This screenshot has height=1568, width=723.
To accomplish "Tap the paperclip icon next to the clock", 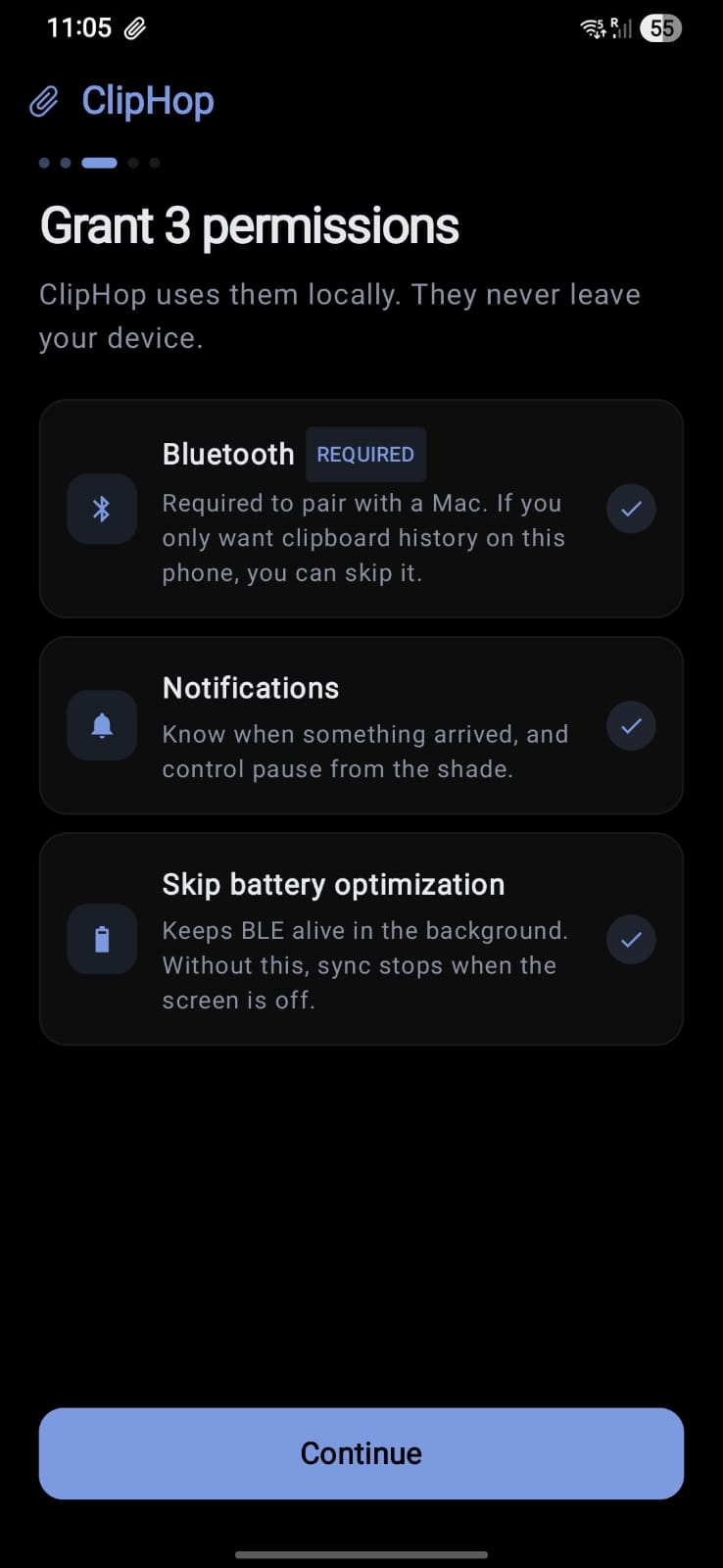I will (134, 27).
